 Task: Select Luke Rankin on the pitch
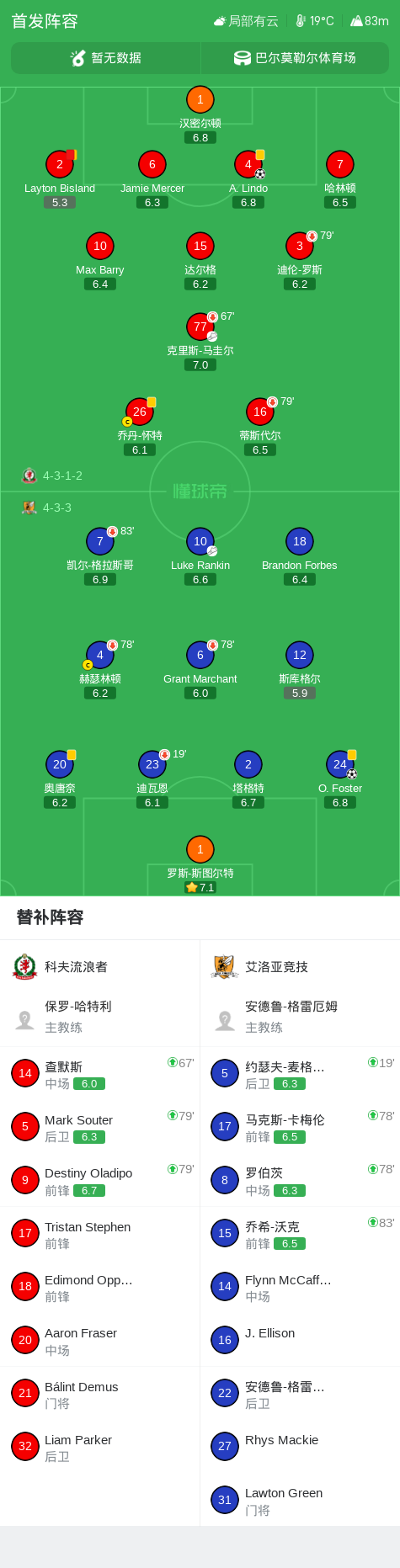pyautogui.click(x=200, y=556)
